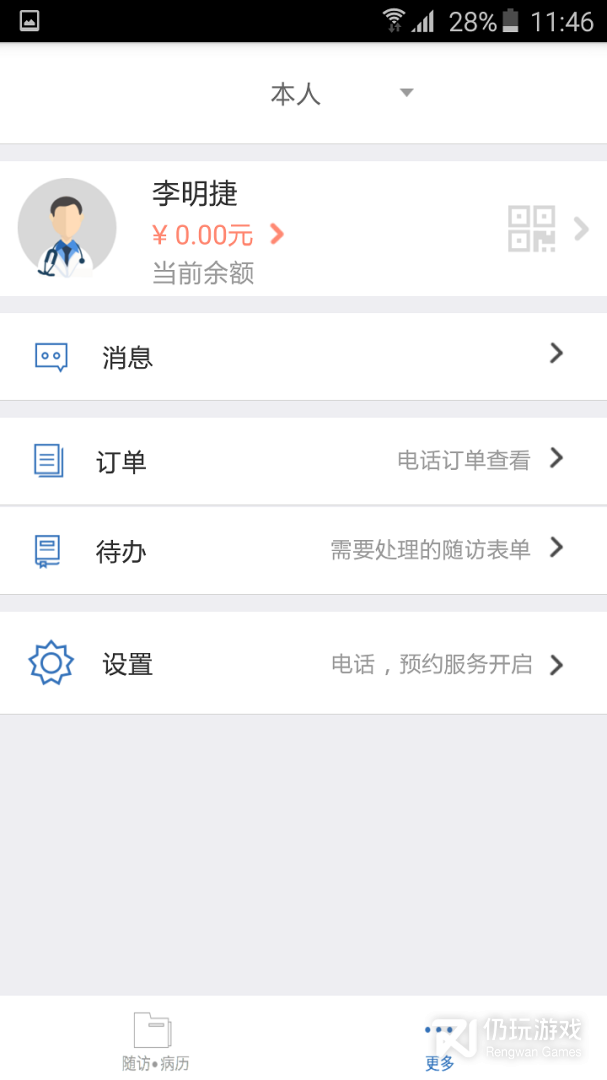The height and width of the screenshot is (1080, 607).
Task: Tap the doctor profile avatar
Action: [67, 228]
